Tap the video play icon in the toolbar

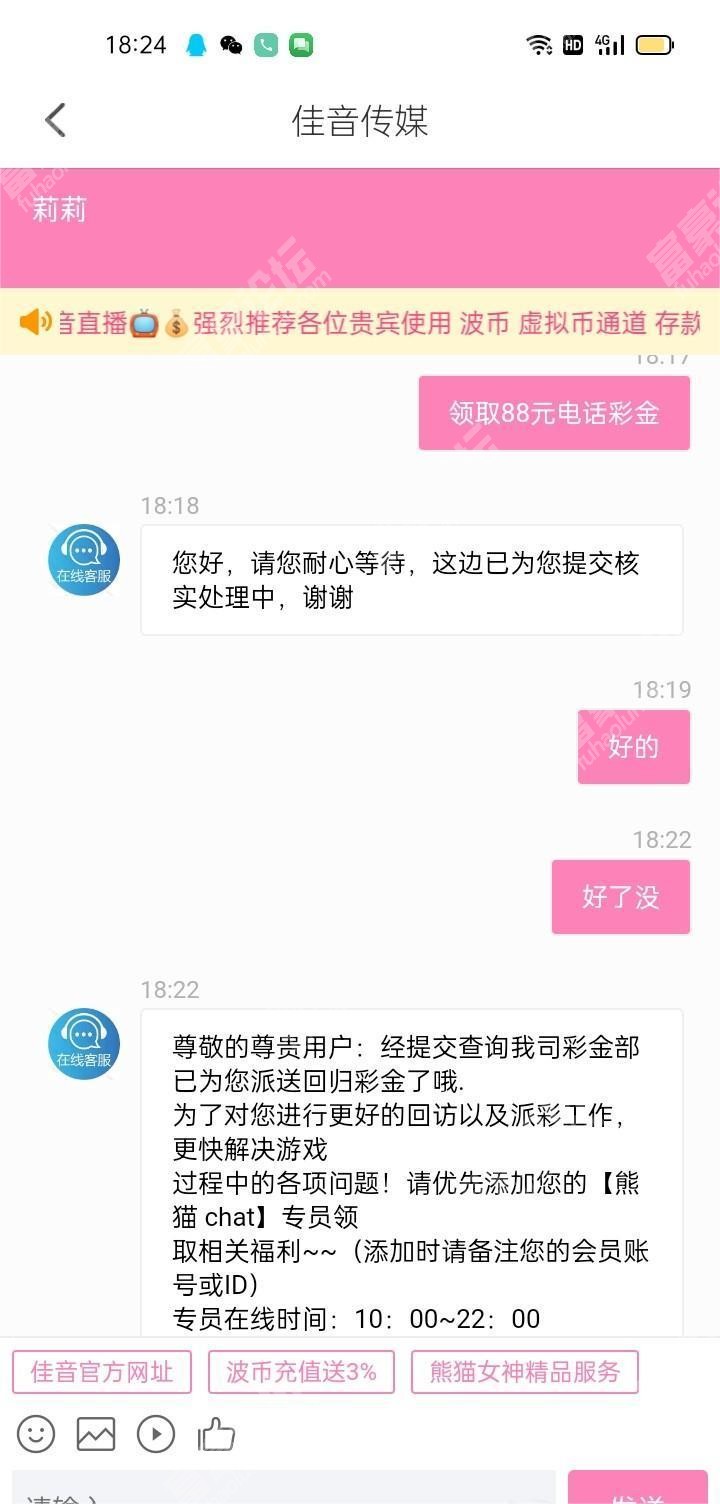[156, 1434]
